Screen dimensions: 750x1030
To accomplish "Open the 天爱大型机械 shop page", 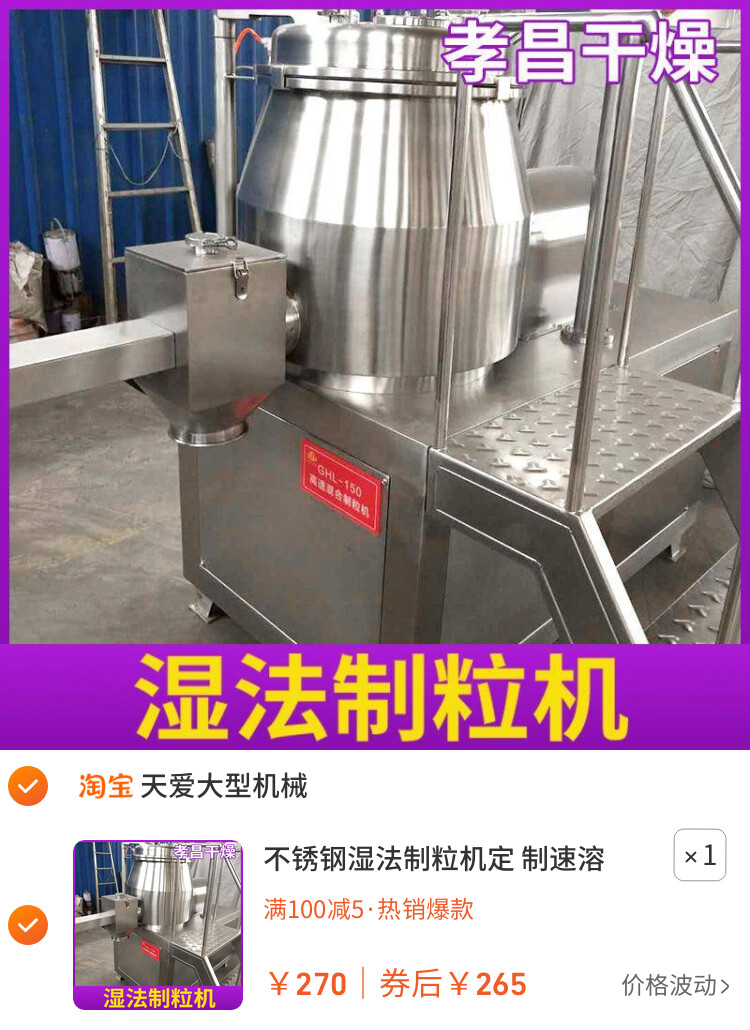I will click(x=223, y=786).
